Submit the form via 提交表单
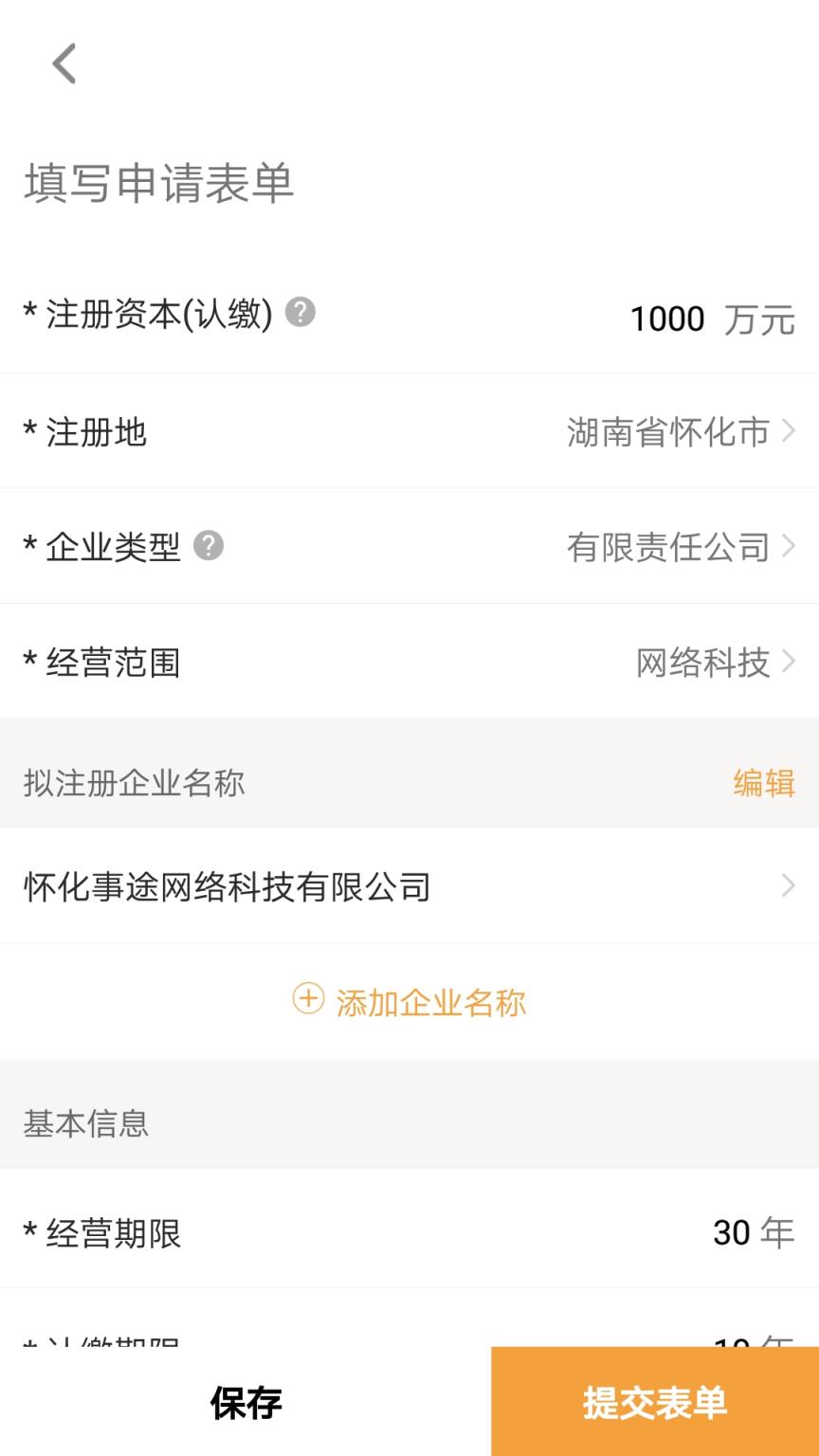The height and width of the screenshot is (1456, 819). point(654,1401)
